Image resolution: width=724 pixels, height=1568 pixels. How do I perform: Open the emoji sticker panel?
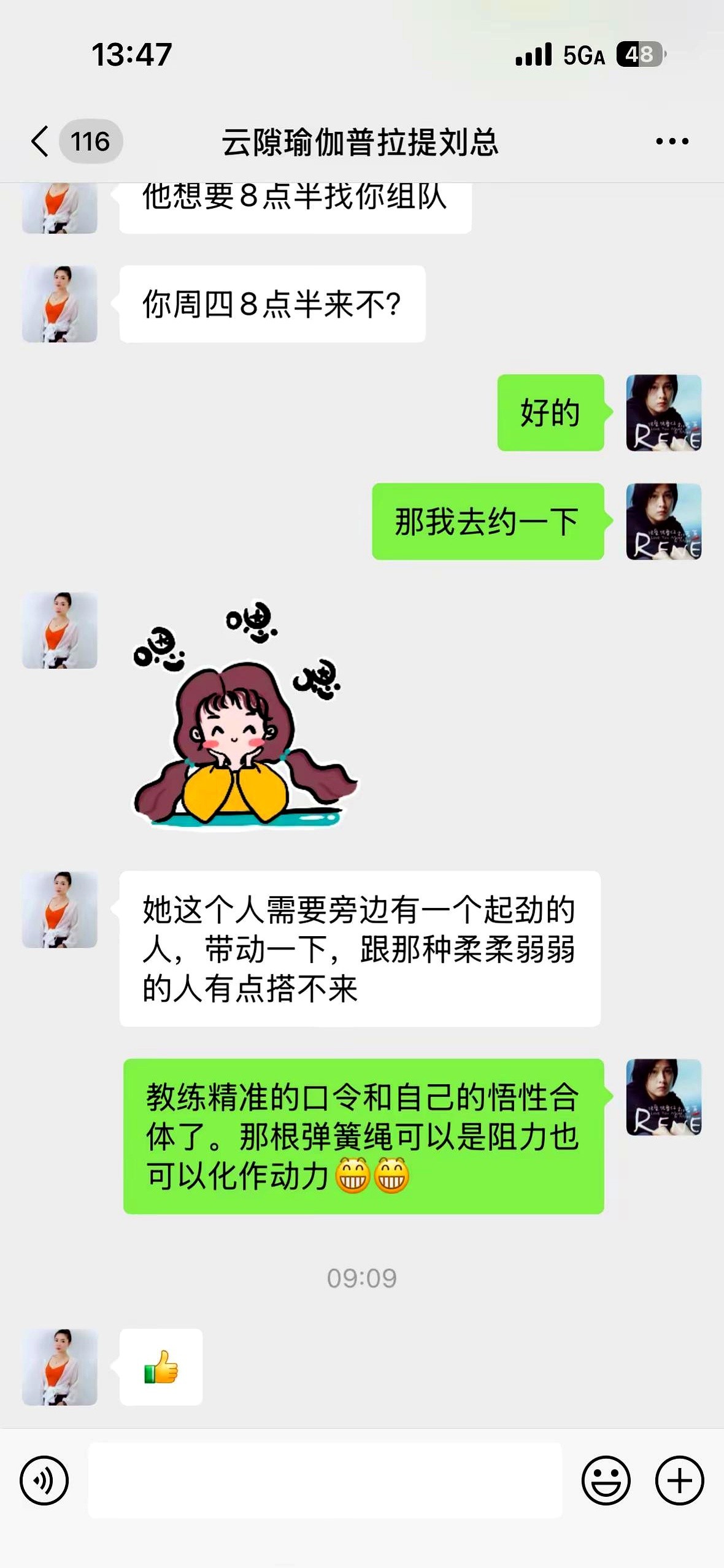pos(606,1480)
